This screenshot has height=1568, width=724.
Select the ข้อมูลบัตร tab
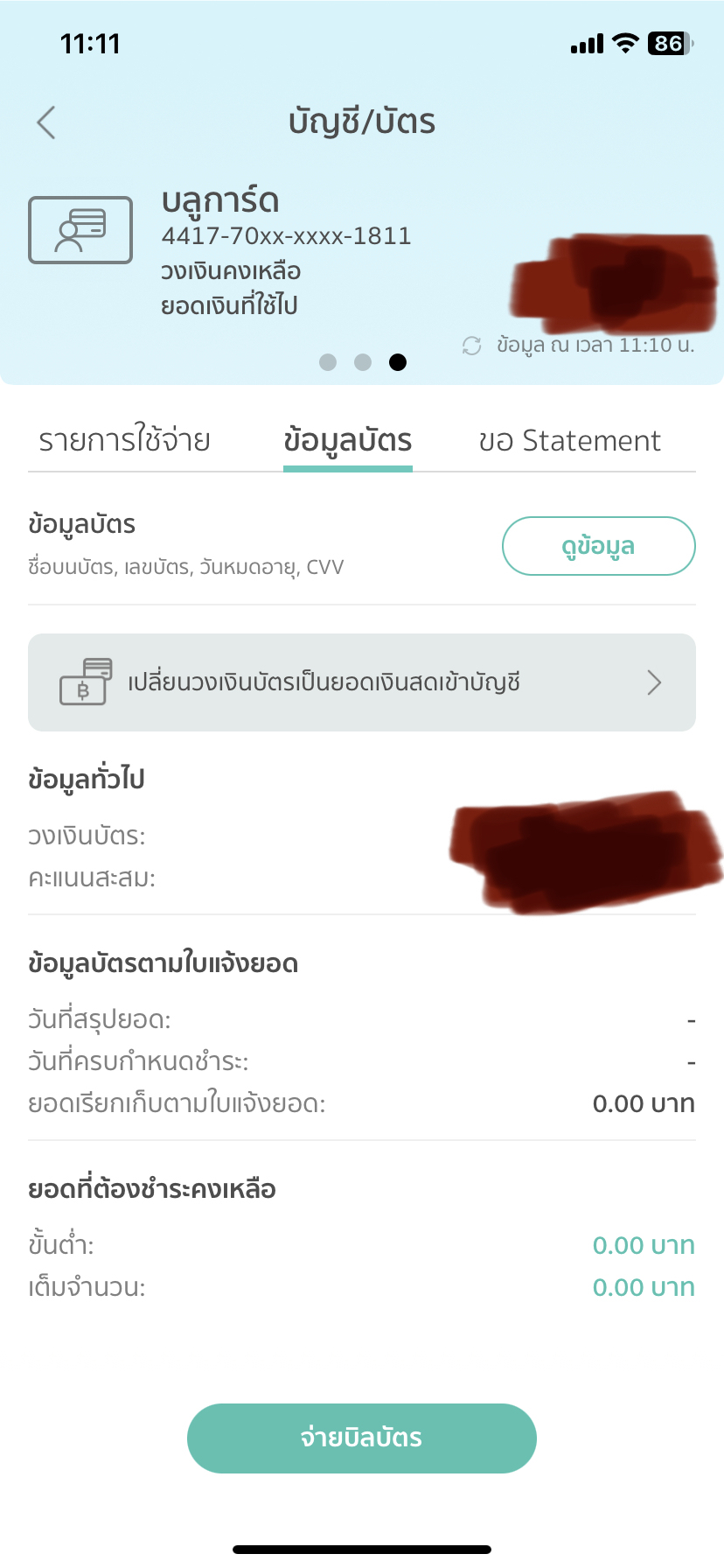347,440
